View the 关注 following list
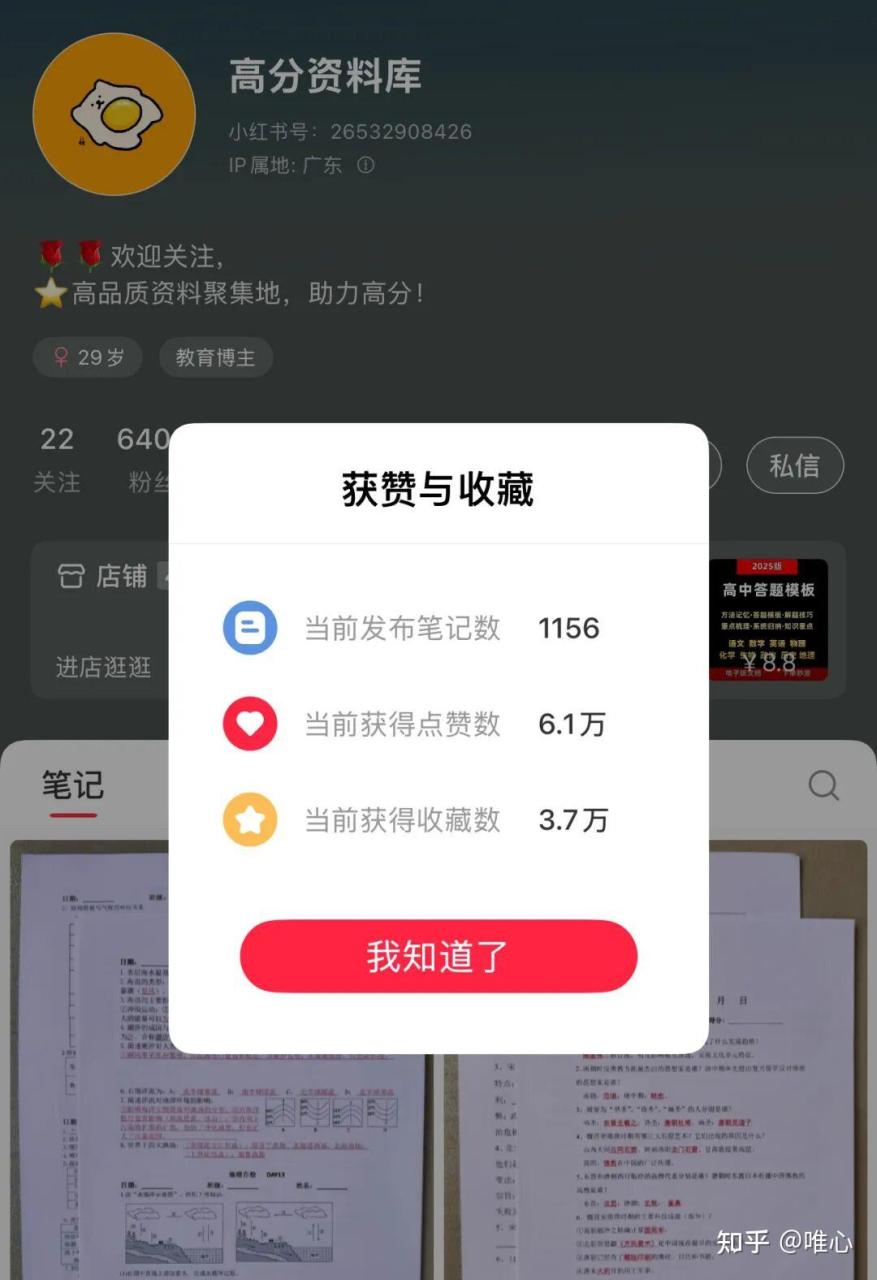The height and width of the screenshot is (1280, 877). click(x=57, y=460)
